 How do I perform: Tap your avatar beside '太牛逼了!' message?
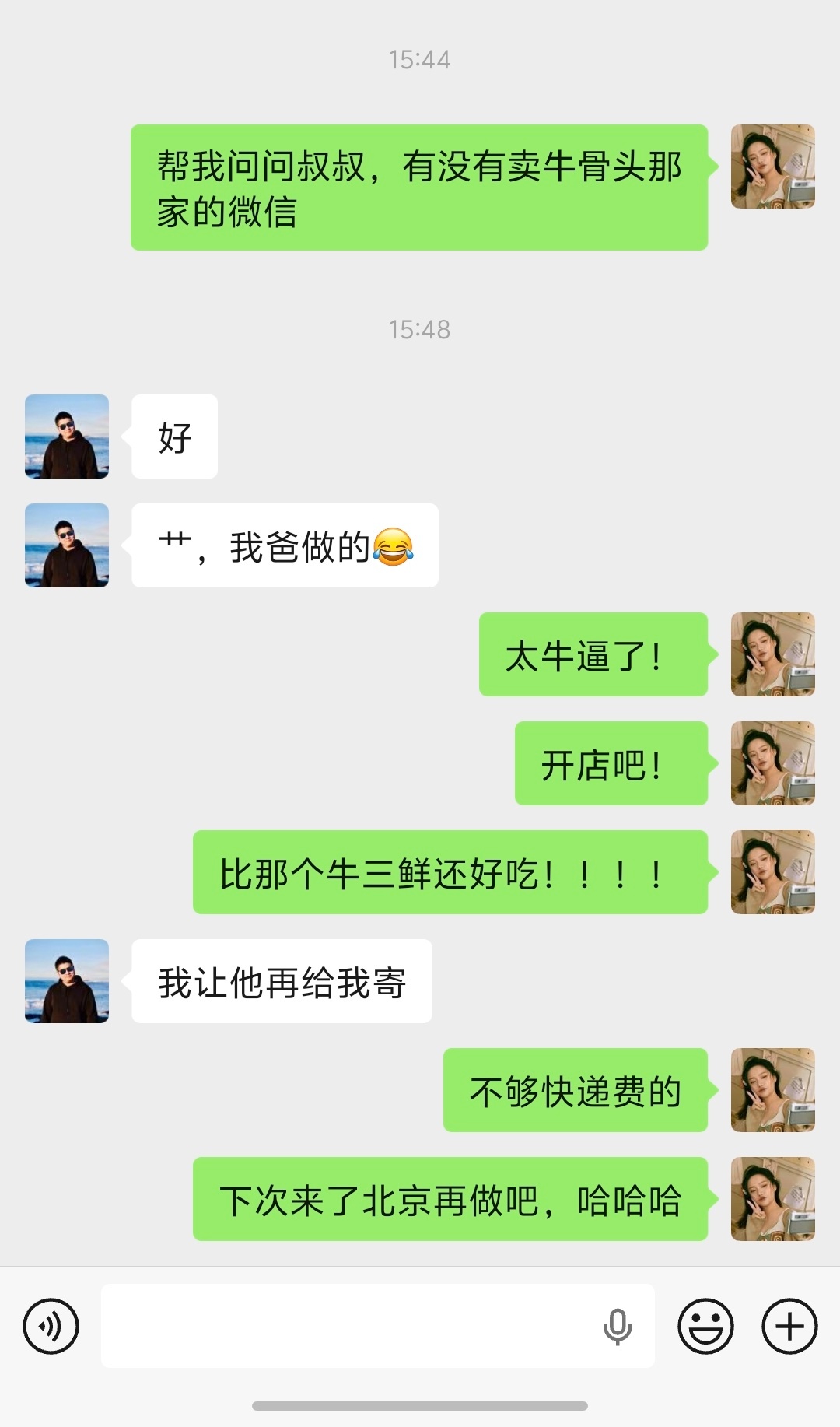point(772,654)
